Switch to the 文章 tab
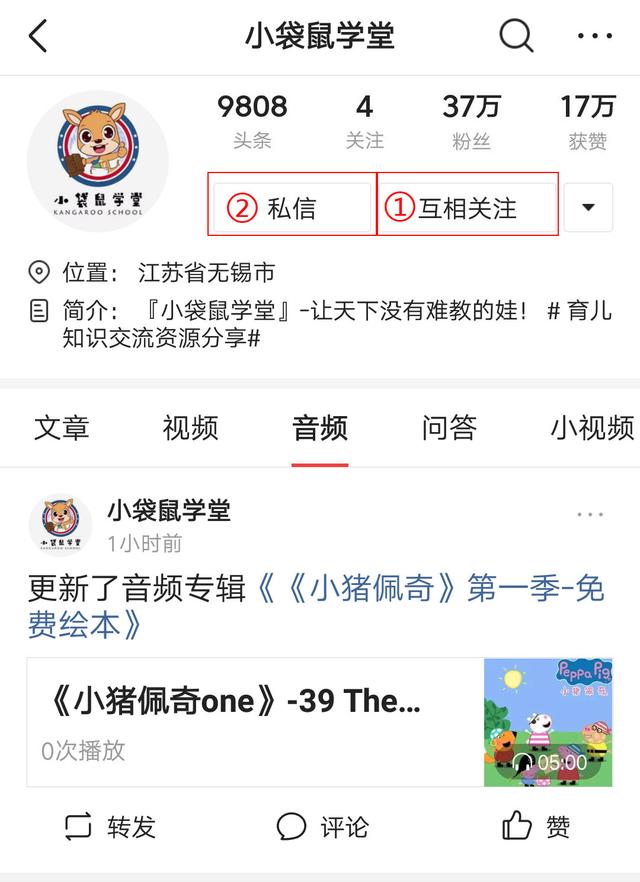Image resolution: width=640 pixels, height=882 pixels. [62, 429]
